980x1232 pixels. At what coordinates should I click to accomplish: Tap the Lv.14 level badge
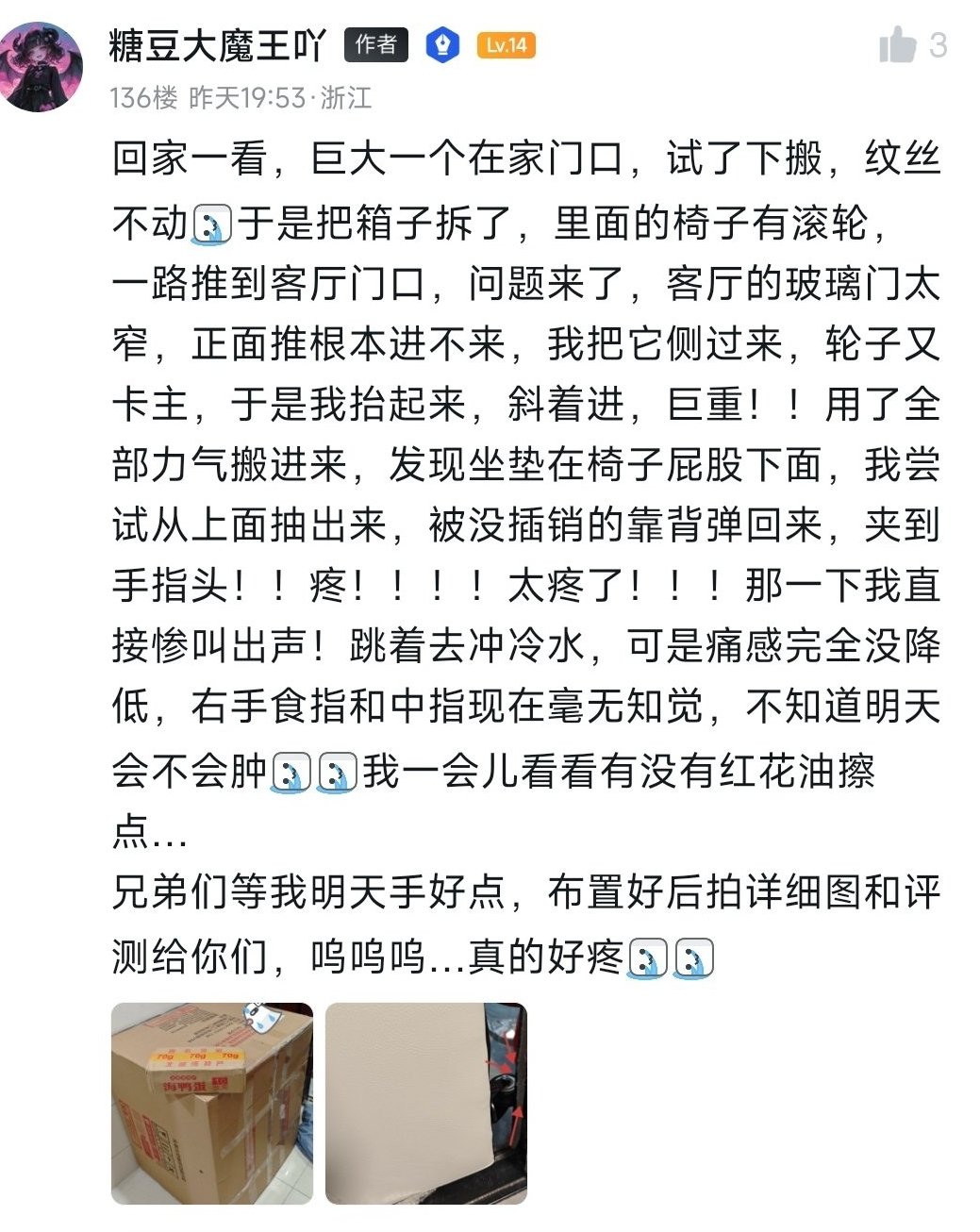tap(507, 45)
